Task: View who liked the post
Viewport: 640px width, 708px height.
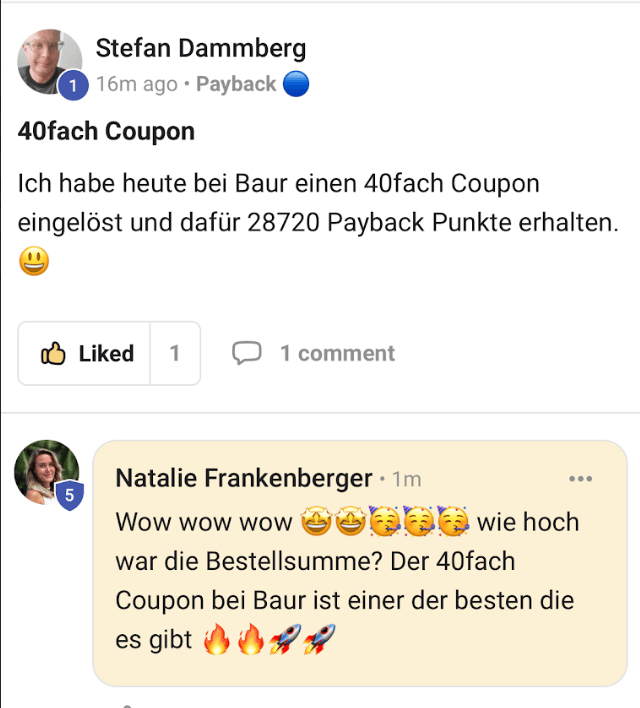Action: 175,353
